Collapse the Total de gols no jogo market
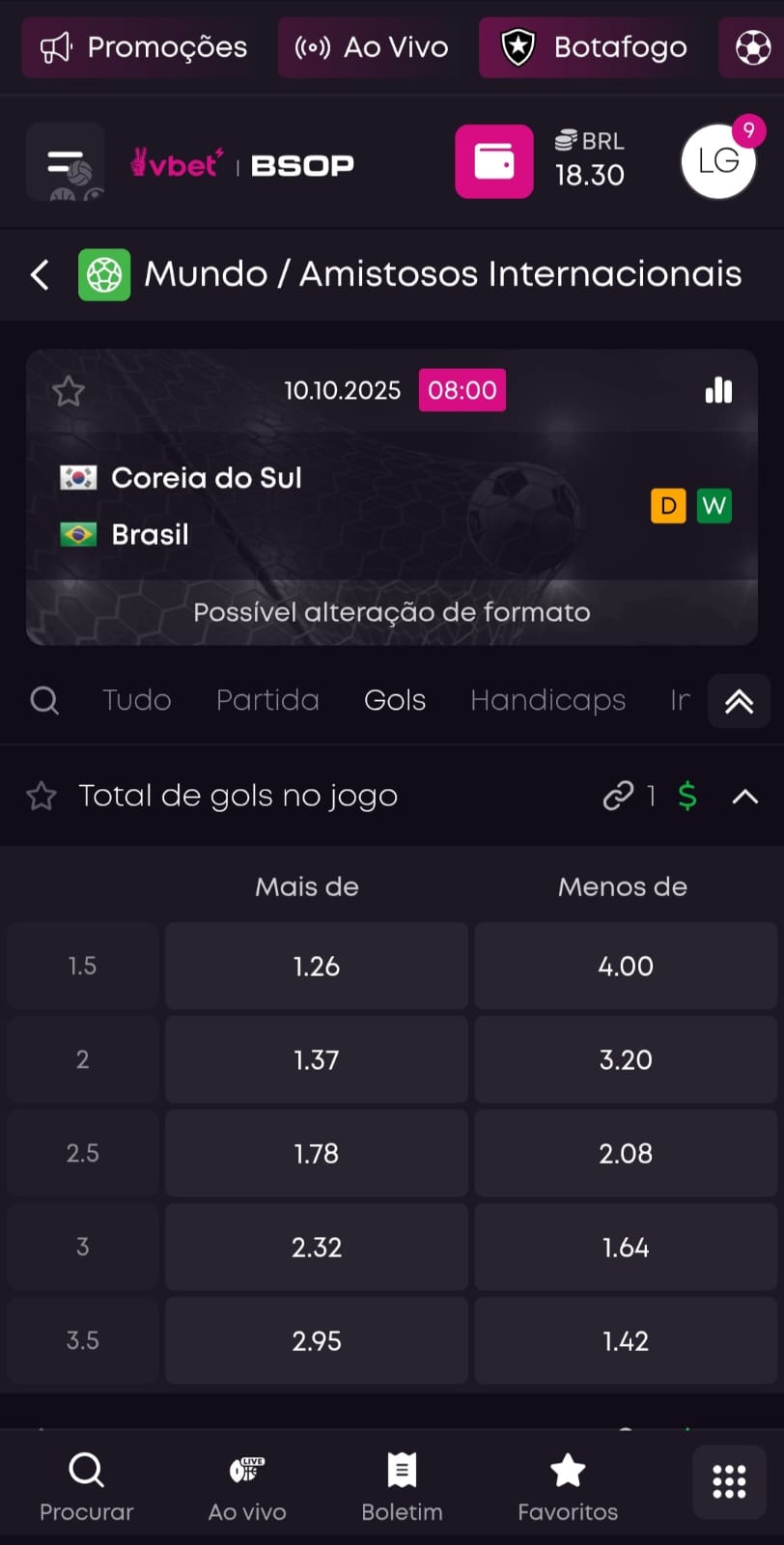Screen dimensions: 784x1545 pos(743,796)
